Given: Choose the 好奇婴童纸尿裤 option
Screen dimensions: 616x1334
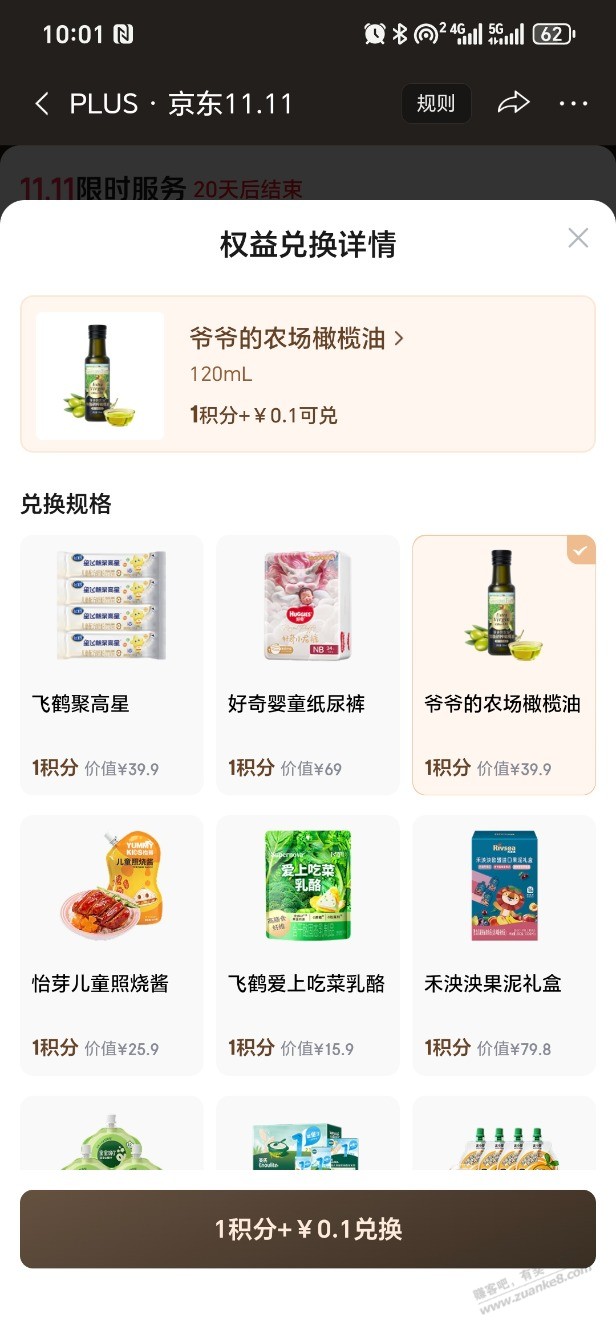Looking at the screenshot, I should click(x=307, y=664).
